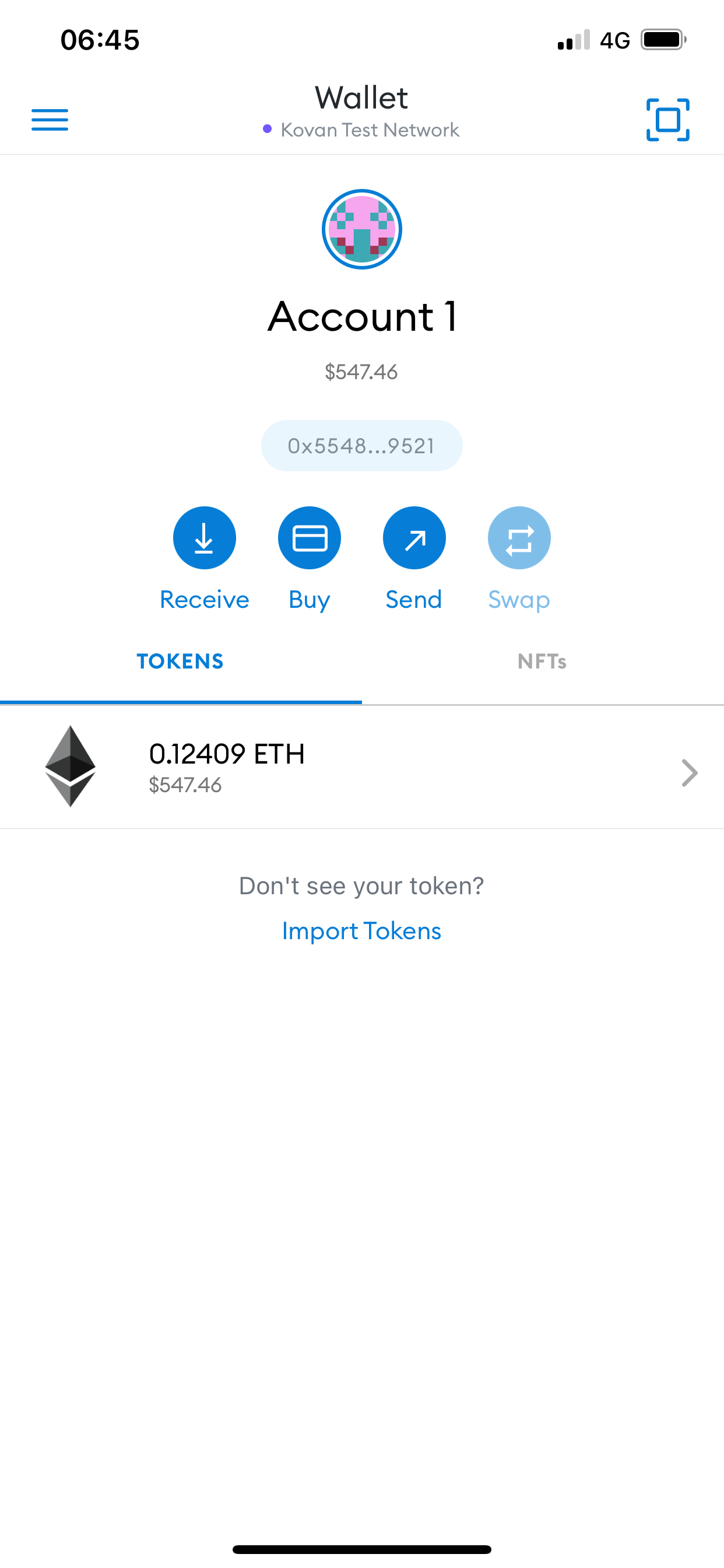This screenshot has width=724, height=1568.
Task: Select the Tokens tab
Action: [x=180, y=661]
